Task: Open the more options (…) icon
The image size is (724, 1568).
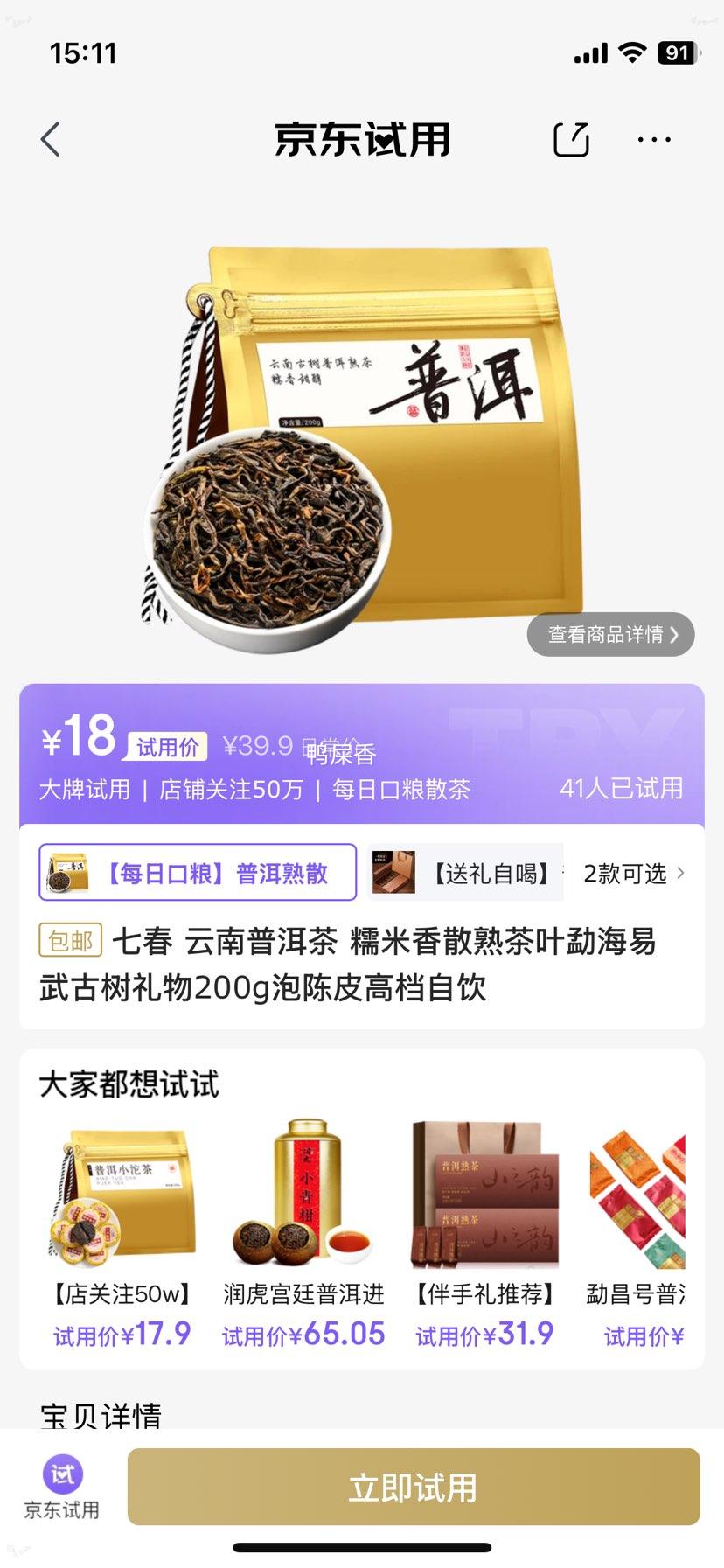Action: 654,139
